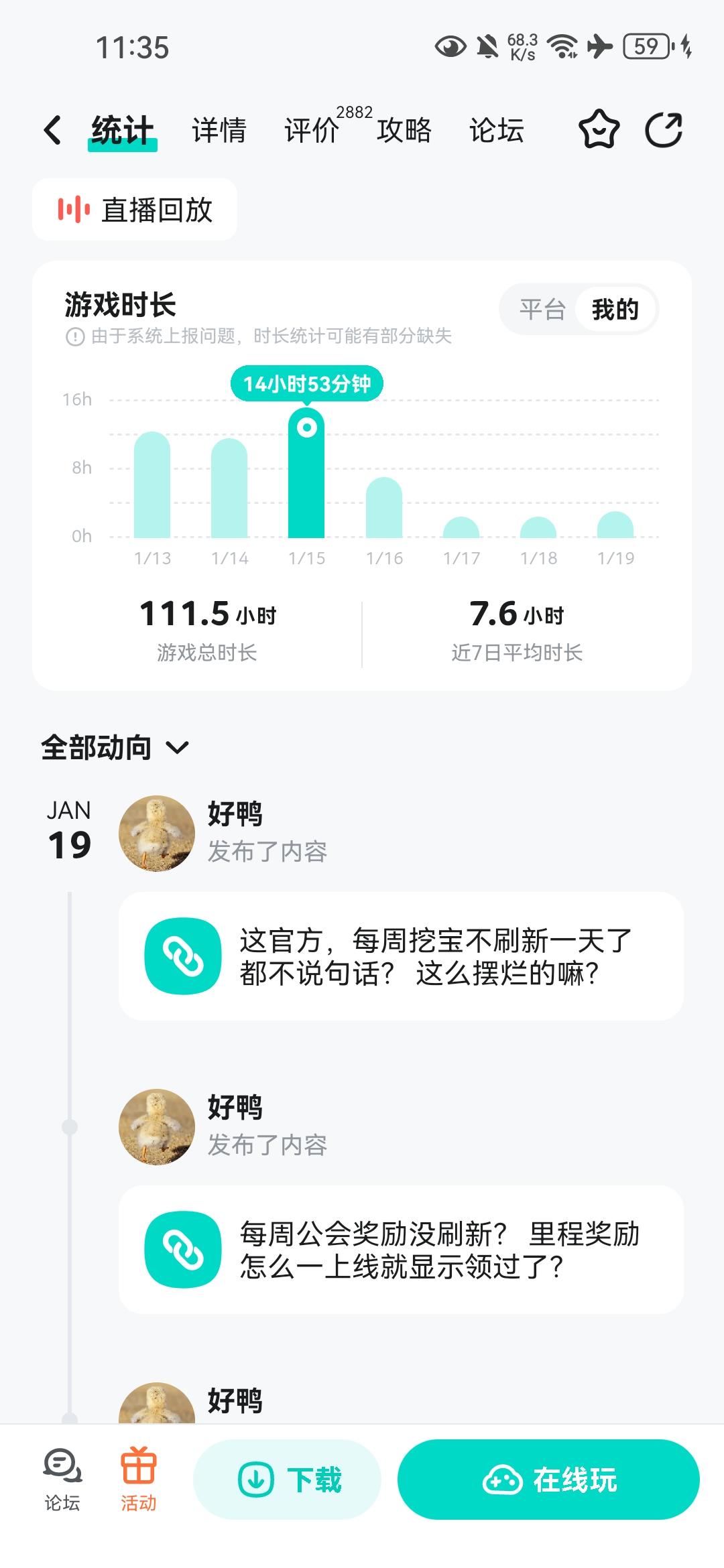Tap the 下载 download button

click(x=287, y=1480)
